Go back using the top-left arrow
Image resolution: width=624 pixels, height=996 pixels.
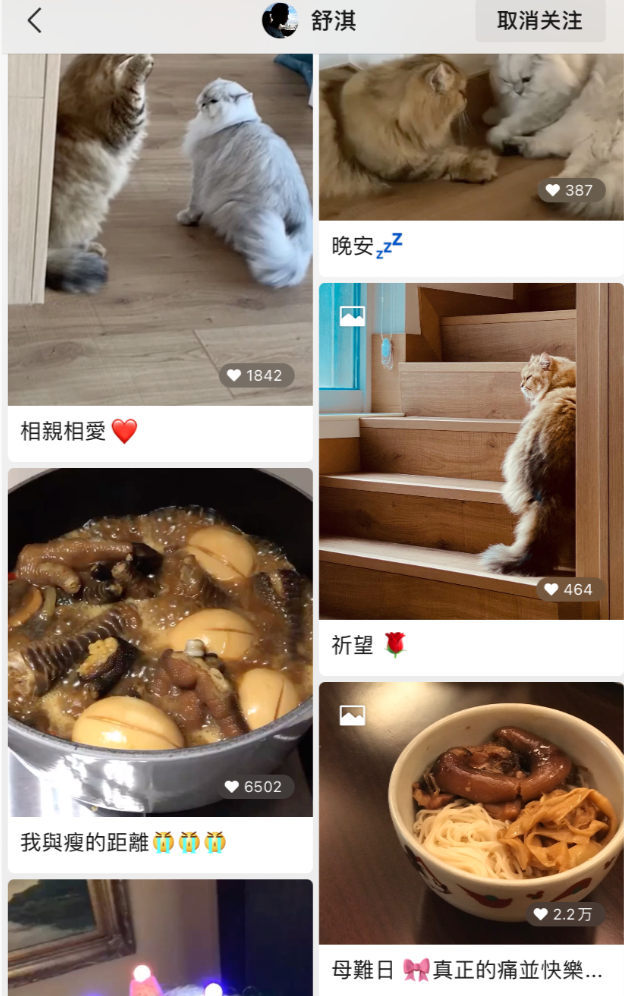[x=35, y=20]
